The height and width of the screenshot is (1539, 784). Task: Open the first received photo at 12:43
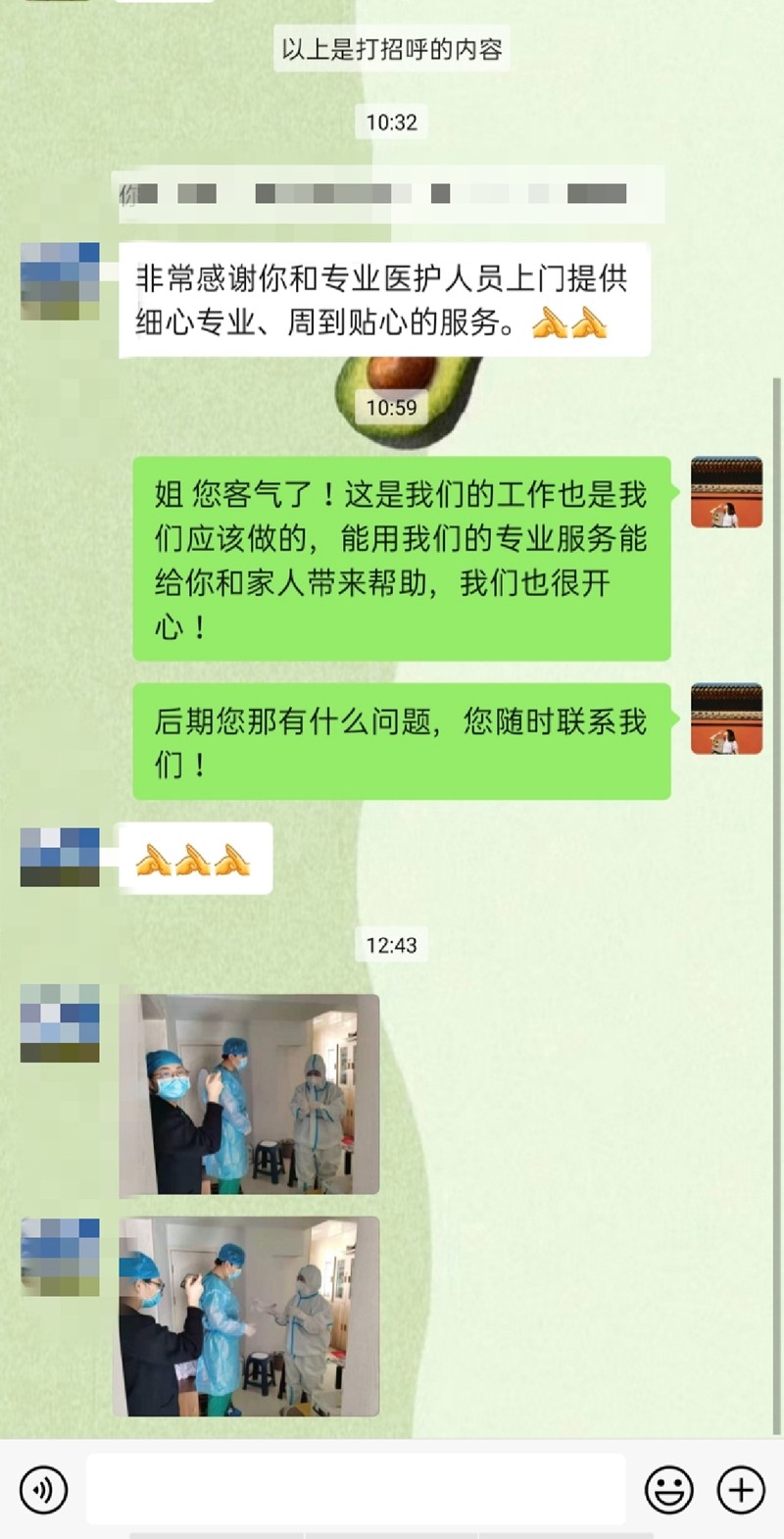249,1095
